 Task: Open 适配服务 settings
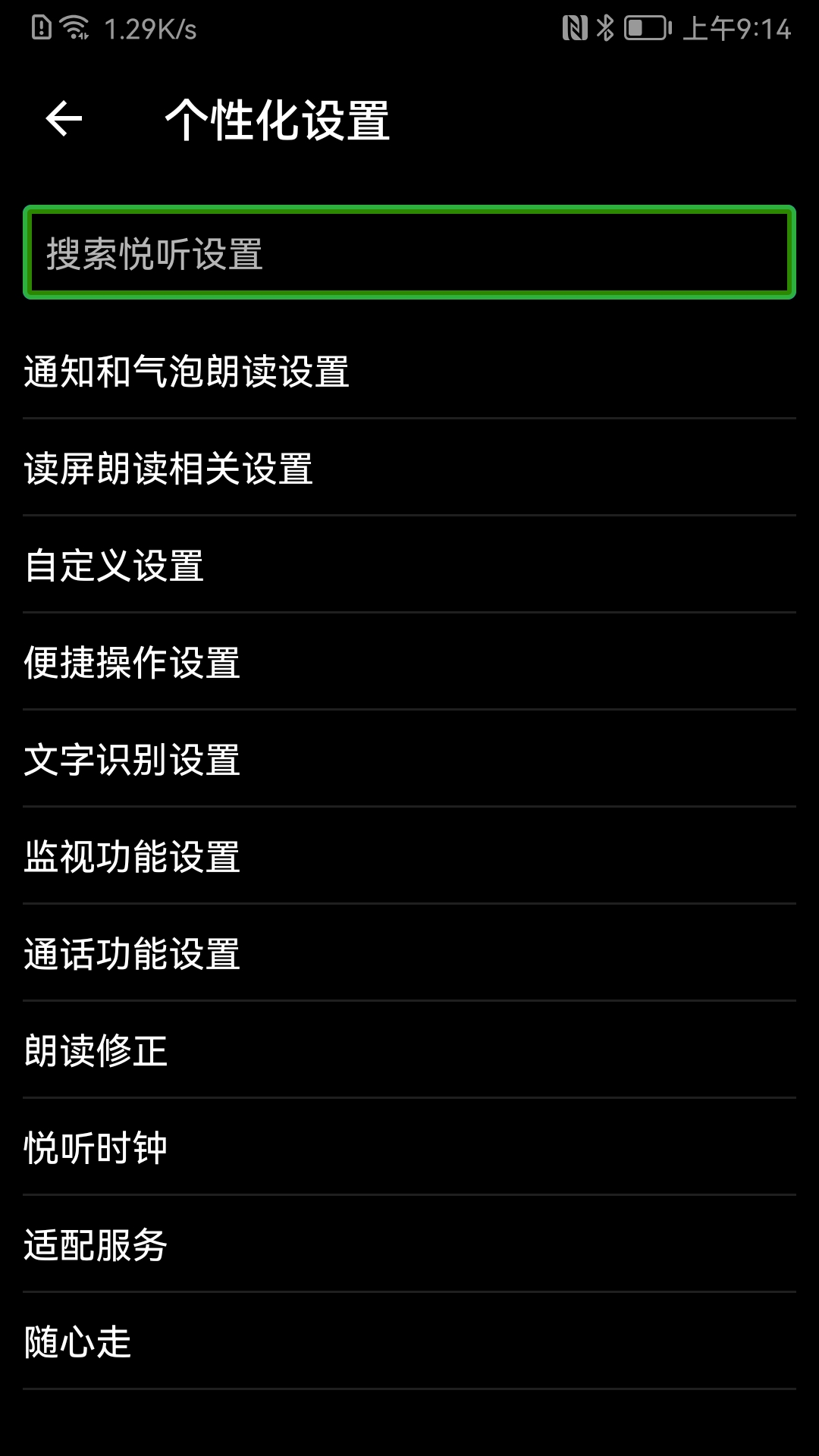pos(96,1244)
